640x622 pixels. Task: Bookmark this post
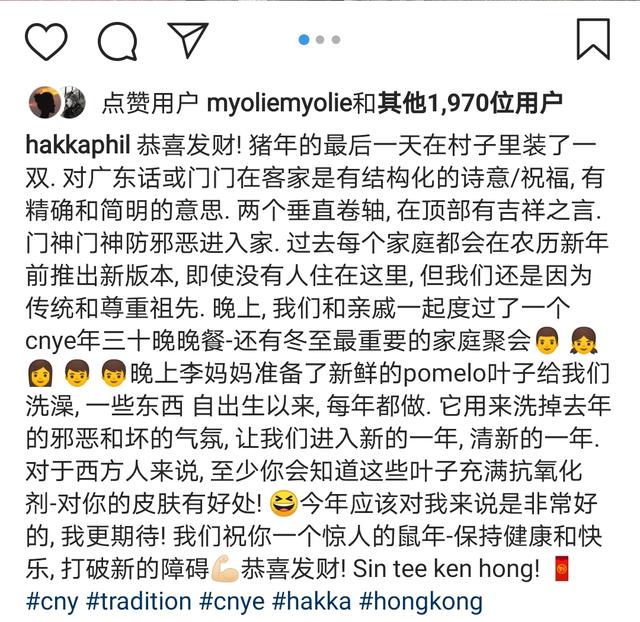click(x=593, y=40)
